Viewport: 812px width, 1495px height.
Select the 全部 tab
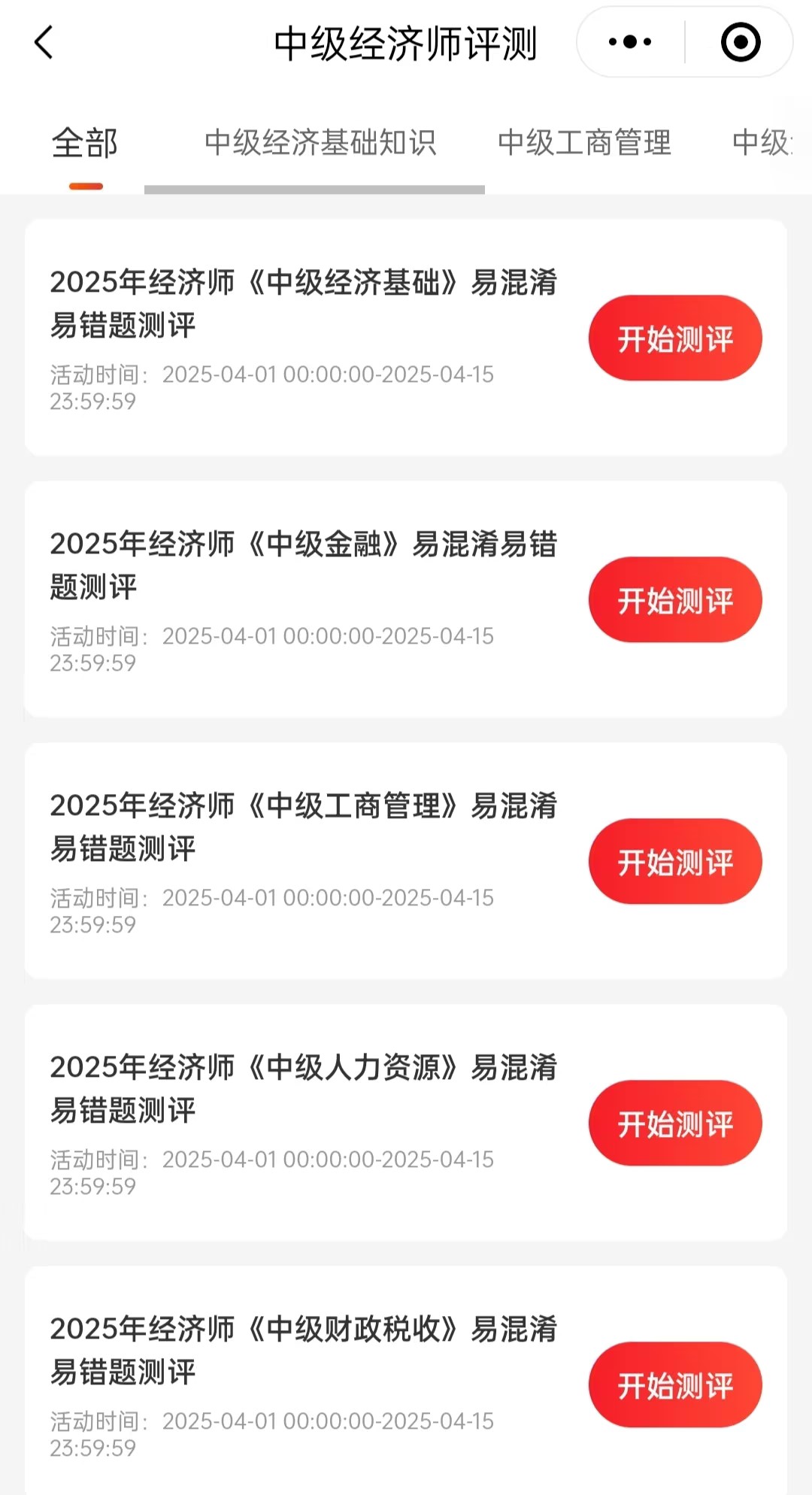click(x=85, y=143)
